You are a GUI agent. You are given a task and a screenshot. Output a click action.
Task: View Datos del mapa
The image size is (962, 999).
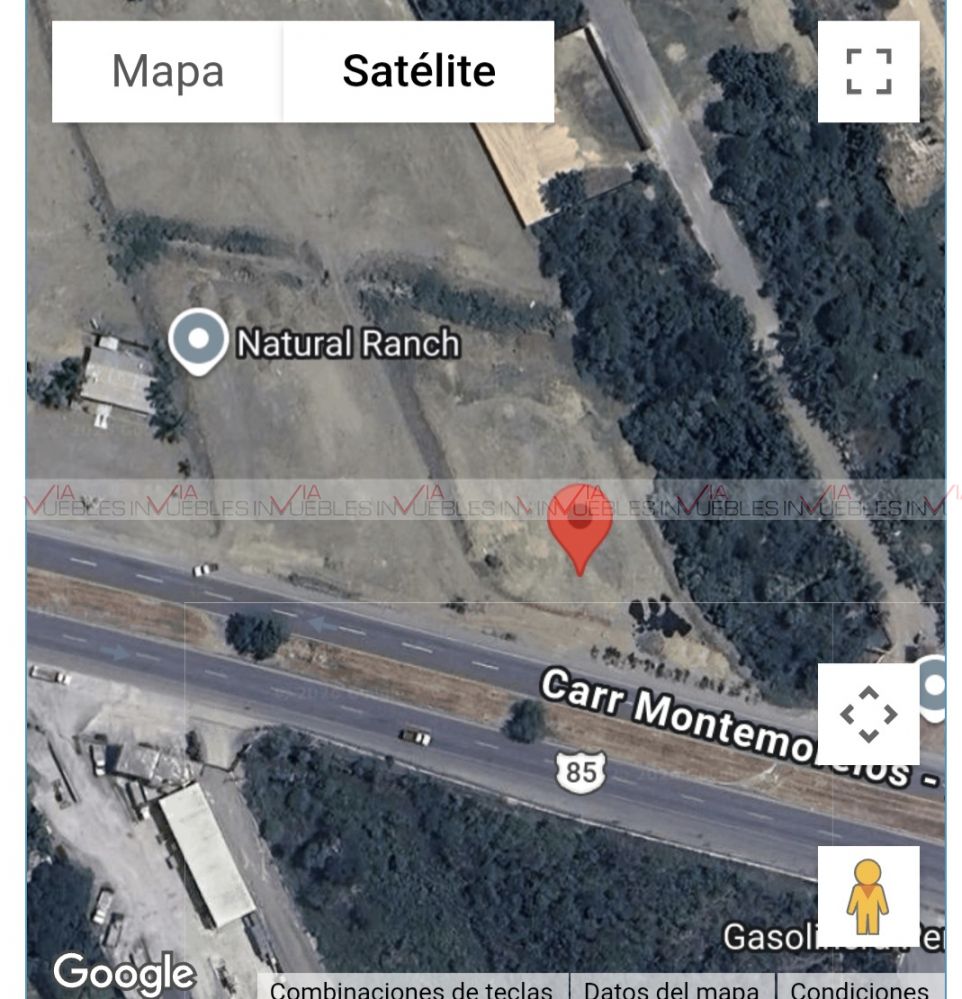(671, 988)
